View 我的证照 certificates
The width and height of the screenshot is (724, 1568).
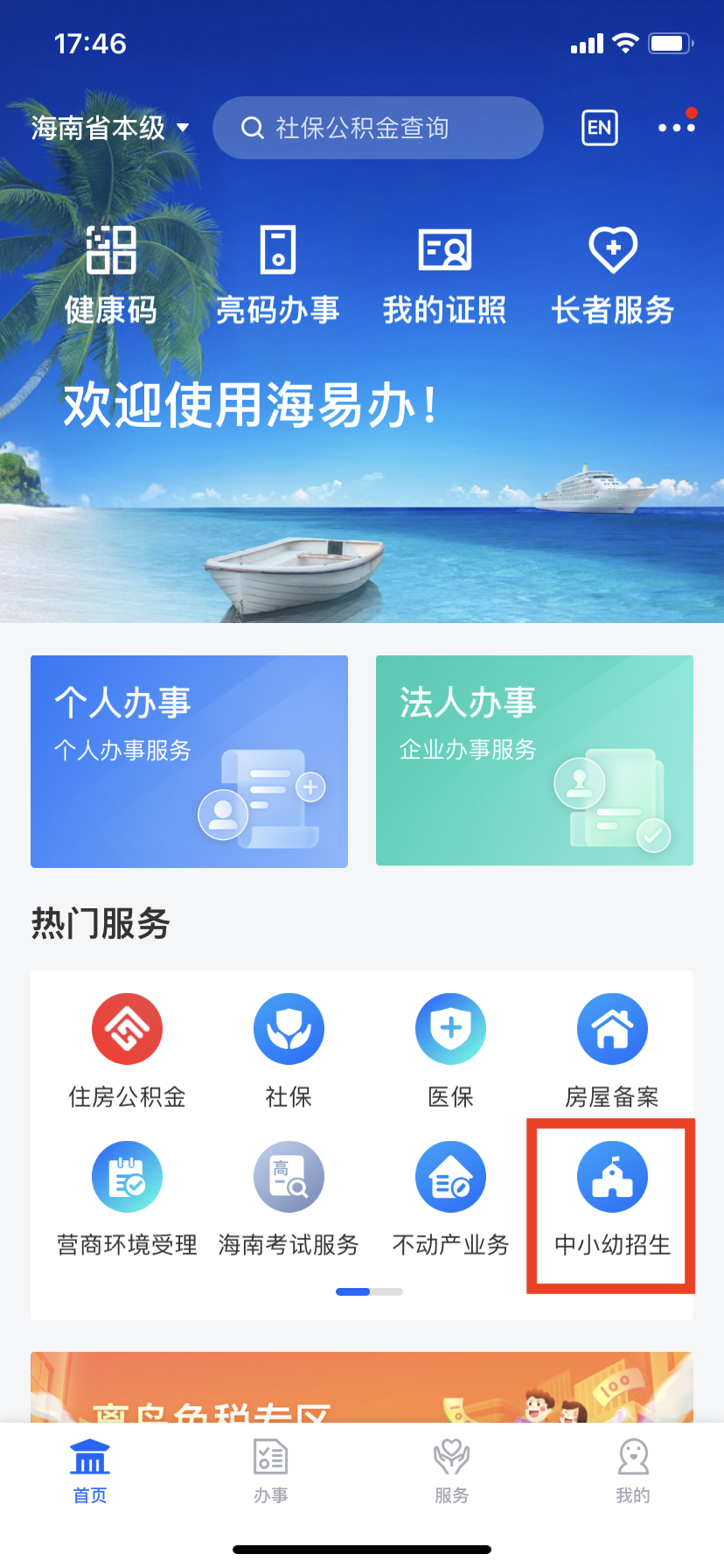coord(444,274)
